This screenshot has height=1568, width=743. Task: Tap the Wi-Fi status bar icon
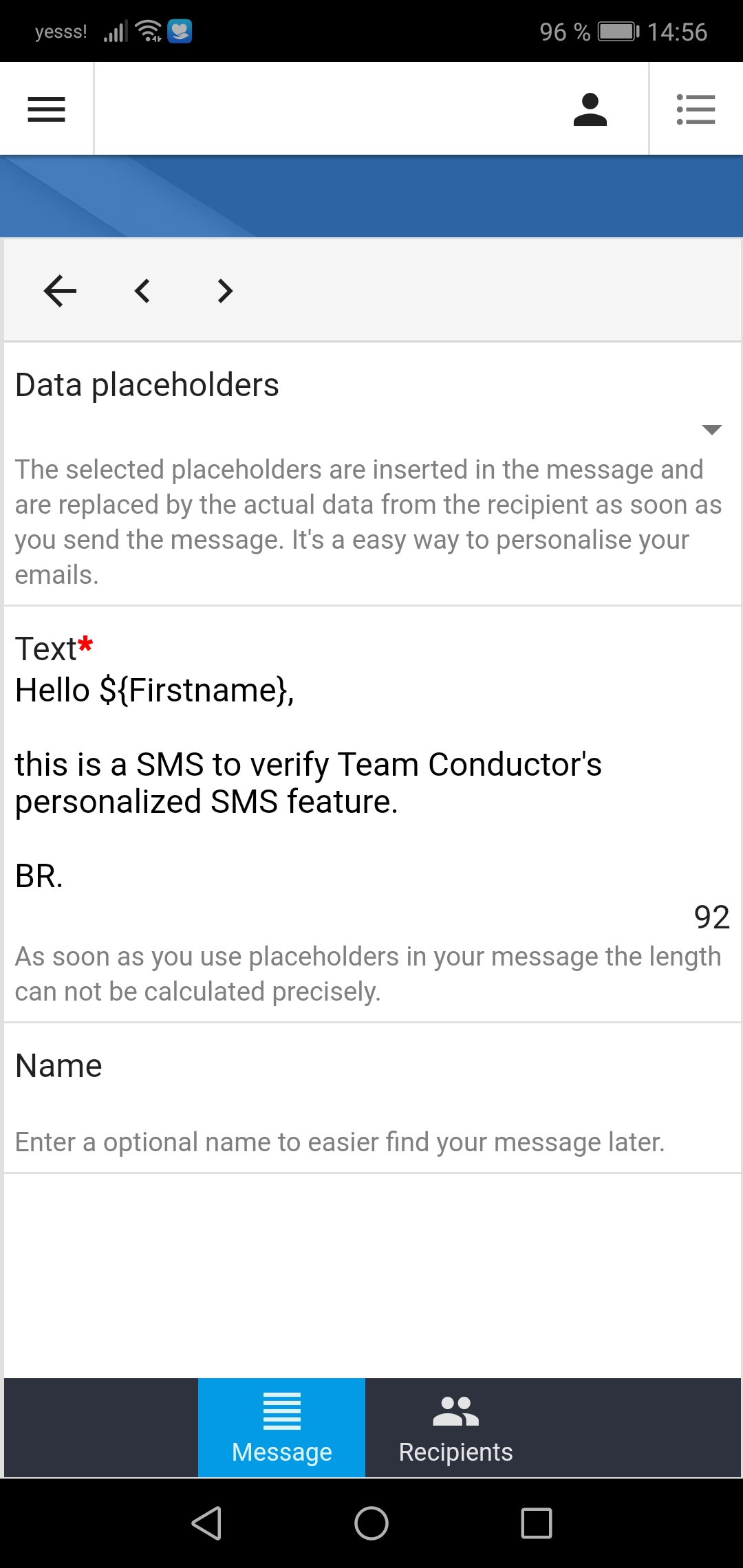tap(148, 30)
